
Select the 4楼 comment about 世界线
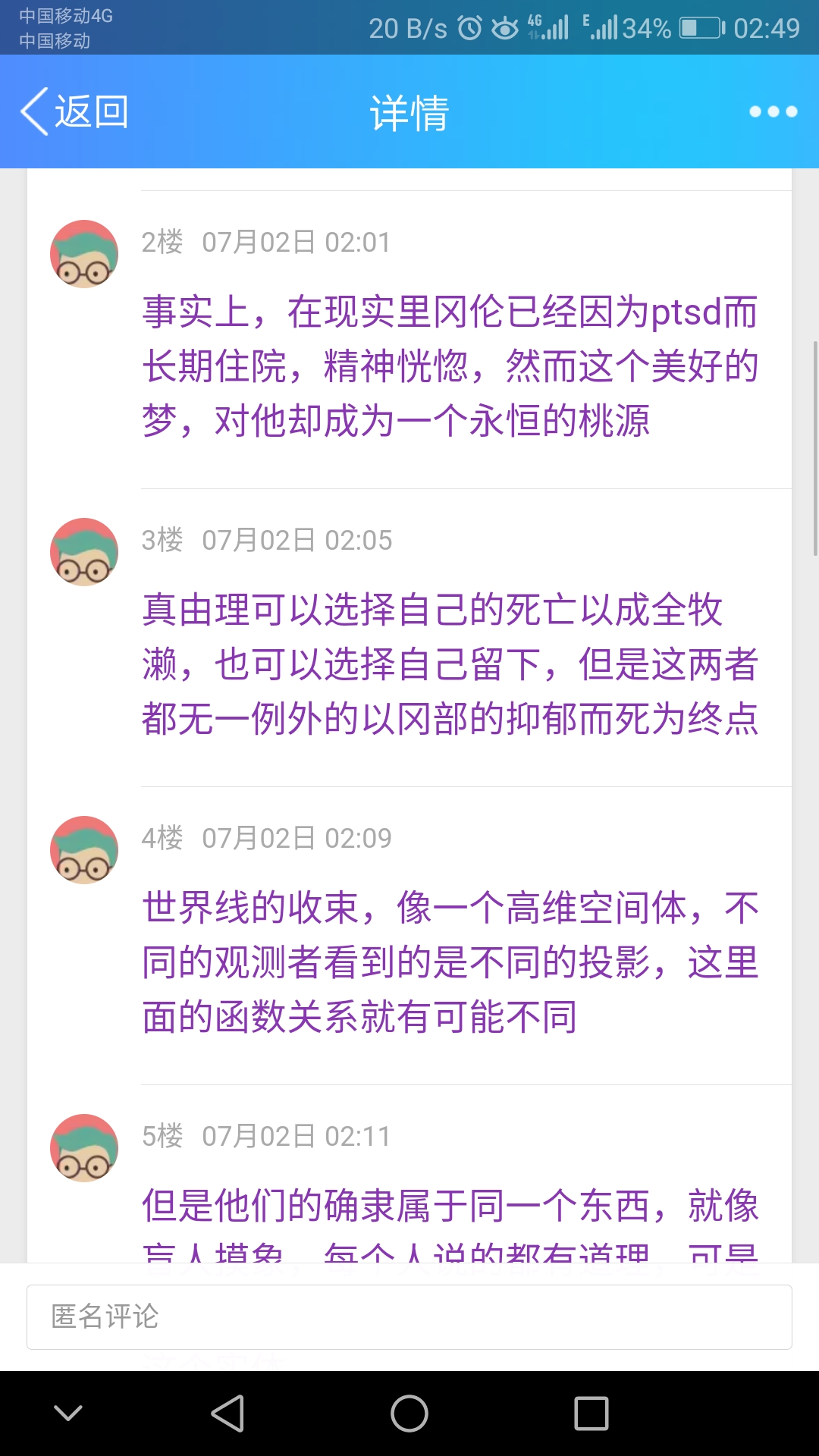pyautogui.click(x=450, y=962)
